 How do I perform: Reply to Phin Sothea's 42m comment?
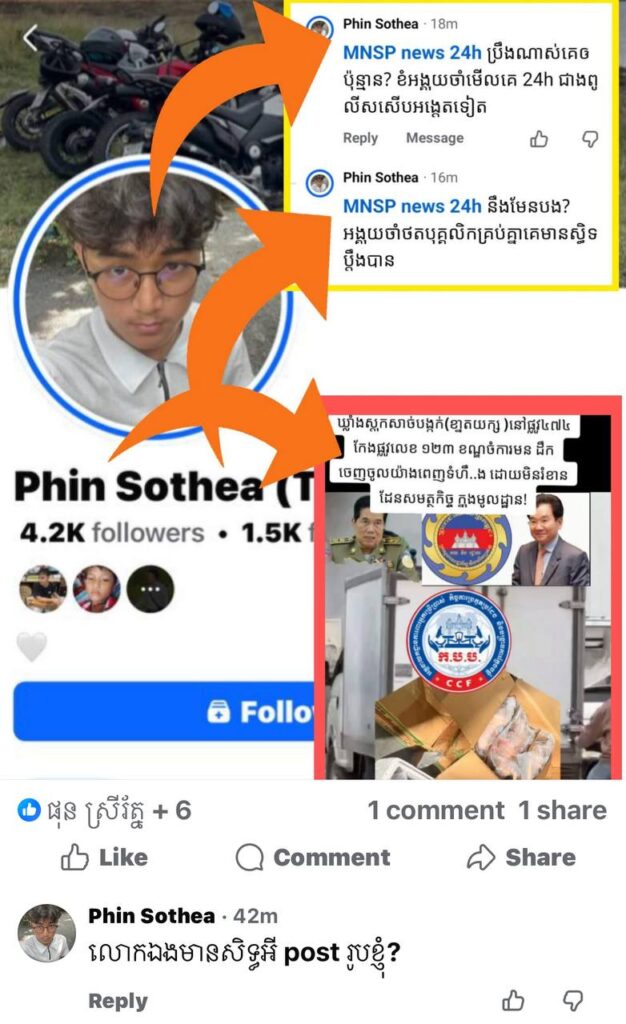pyautogui.click(x=117, y=1001)
